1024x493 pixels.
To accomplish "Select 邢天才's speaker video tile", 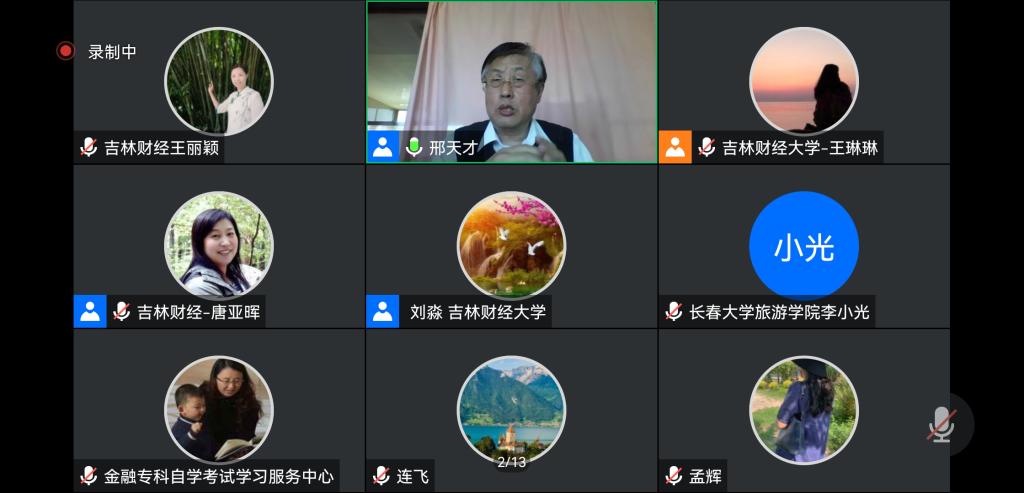I will [x=511, y=81].
